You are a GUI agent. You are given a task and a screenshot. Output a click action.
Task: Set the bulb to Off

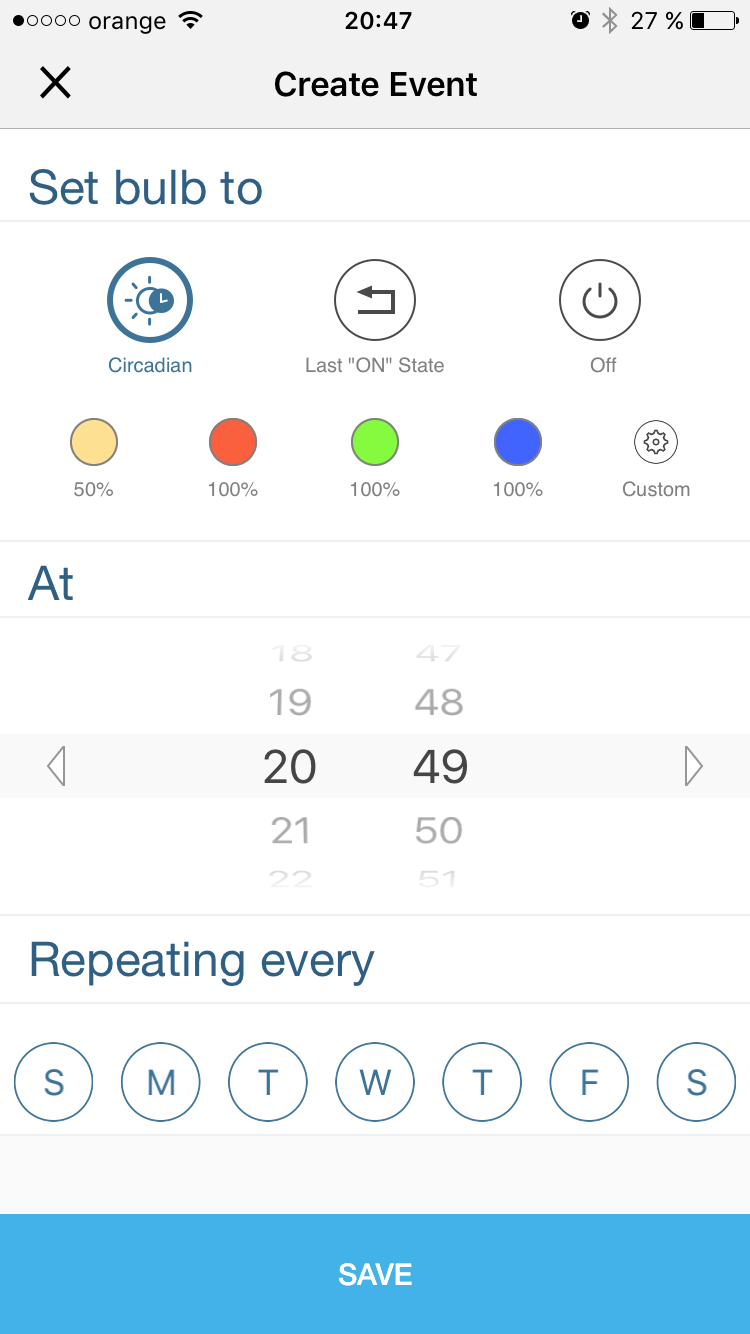(x=600, y=300)
